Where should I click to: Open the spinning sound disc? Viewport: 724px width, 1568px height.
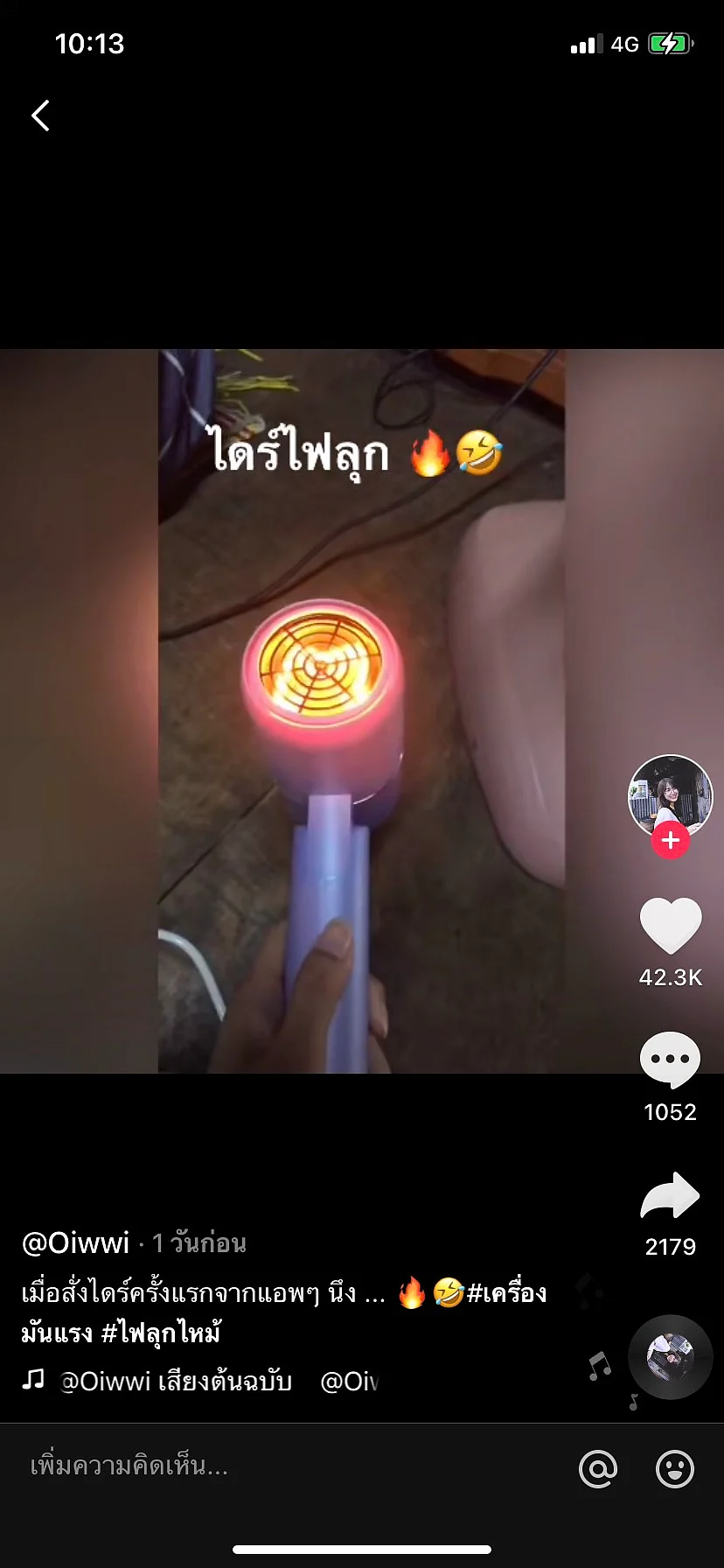671,1357
